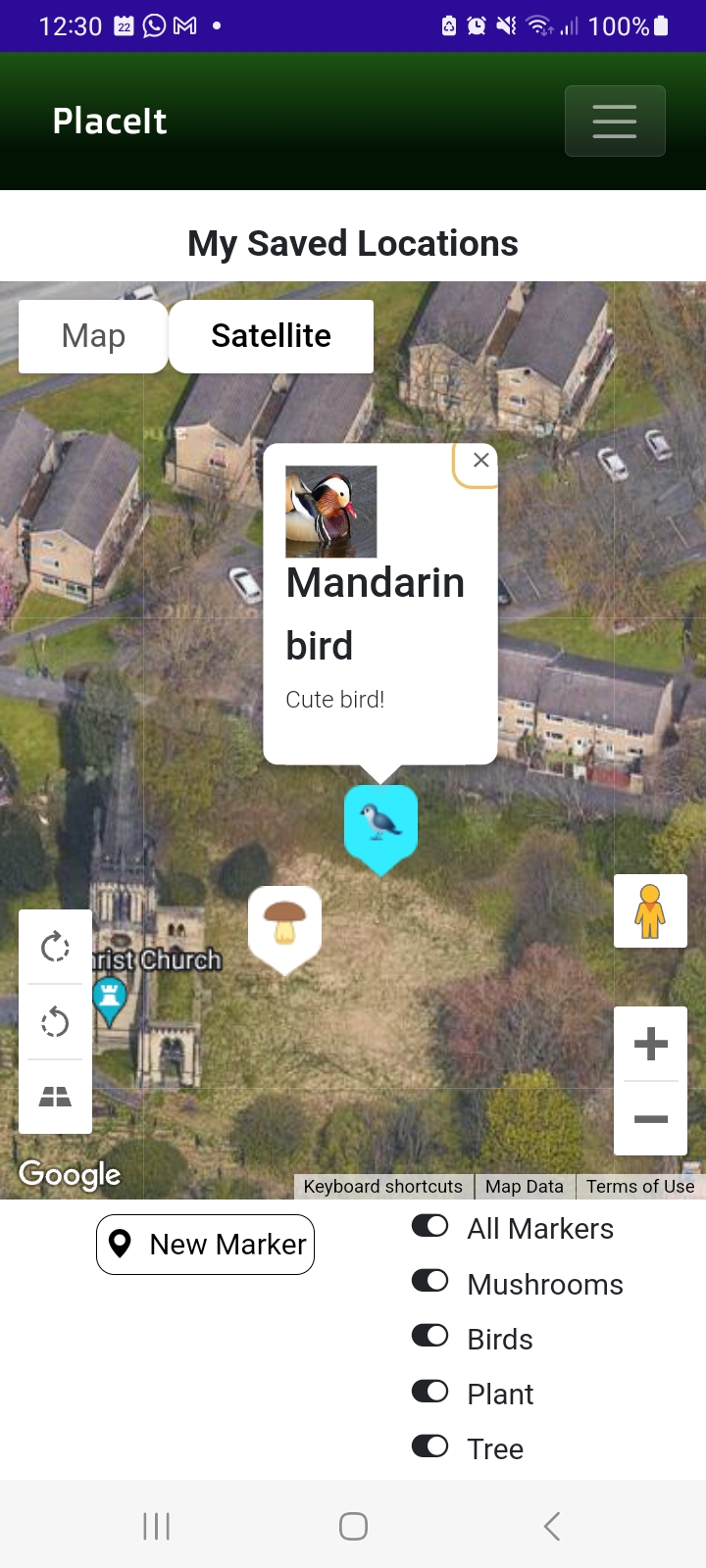Screen dimensions: 706x1568
Task: Zoom out of the map
Action: (650, 1118)
